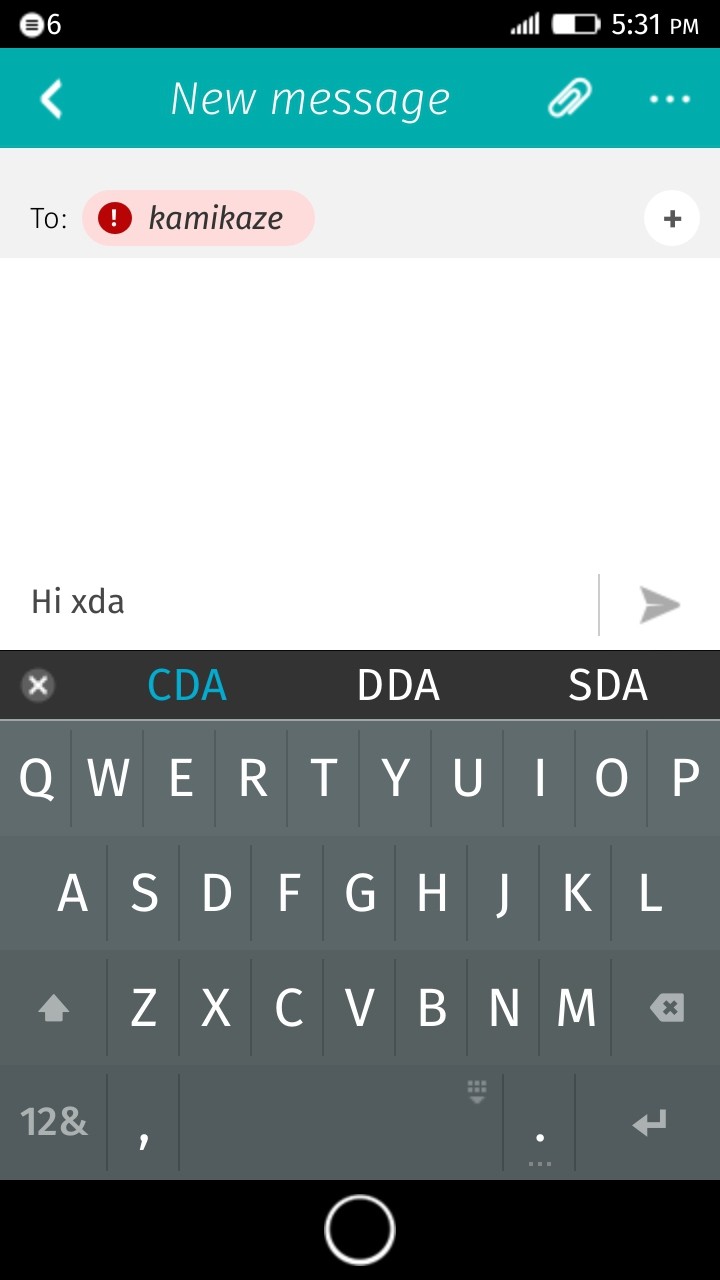Dismiss the word suggestions bar
Viewport: 720px width, 1280px height.
click(x=38, y=685)
